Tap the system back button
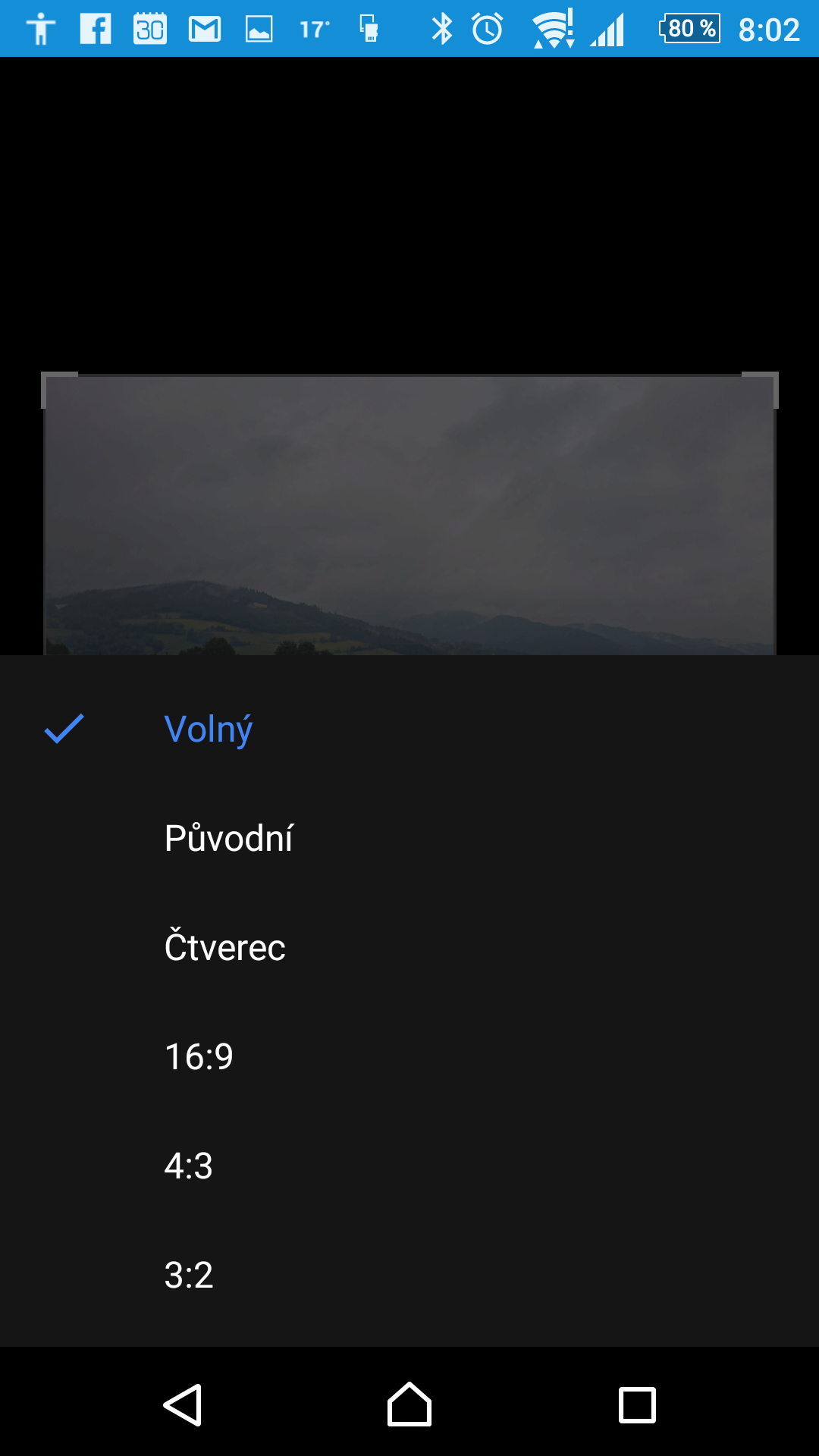 tap(183, 1404)
